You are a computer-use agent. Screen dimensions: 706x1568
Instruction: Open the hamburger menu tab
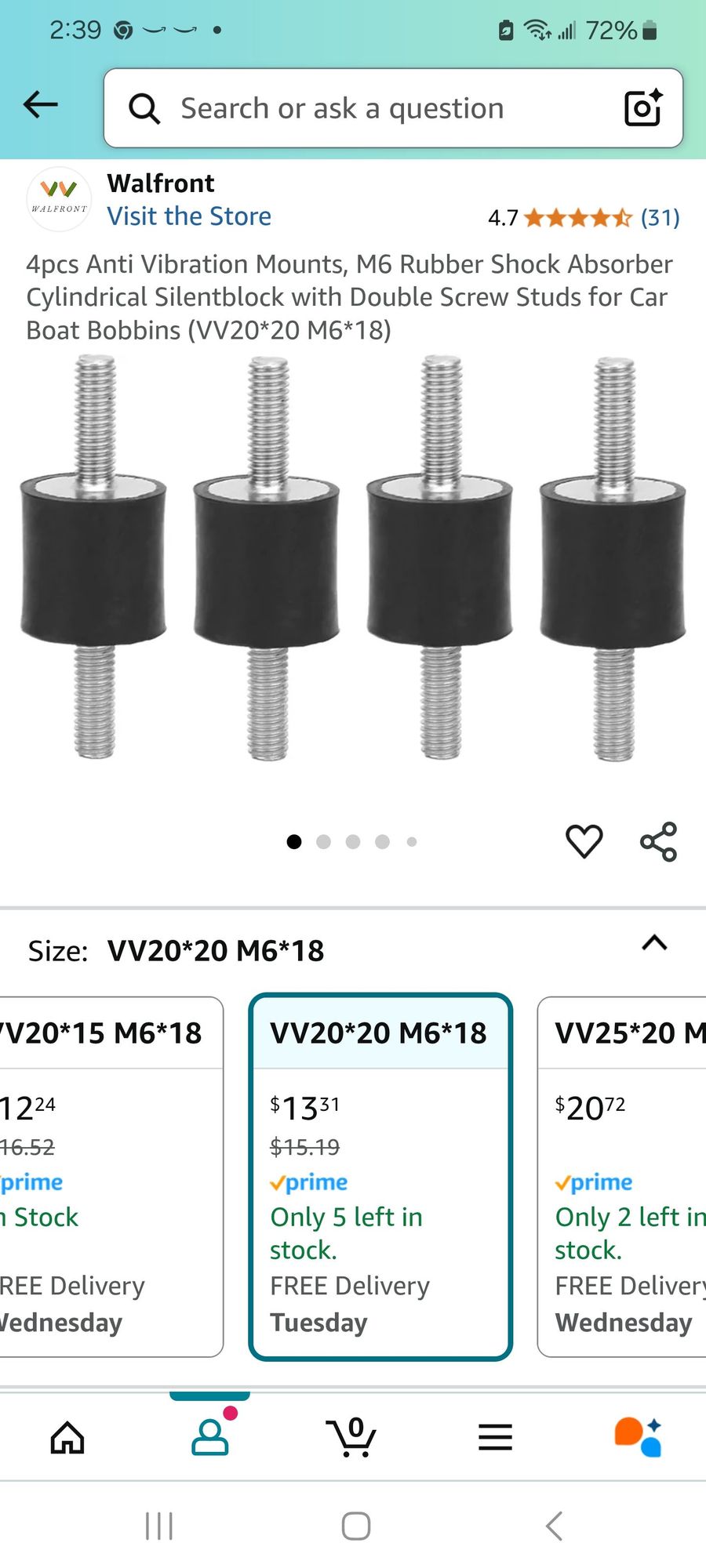click(495, 1438)
